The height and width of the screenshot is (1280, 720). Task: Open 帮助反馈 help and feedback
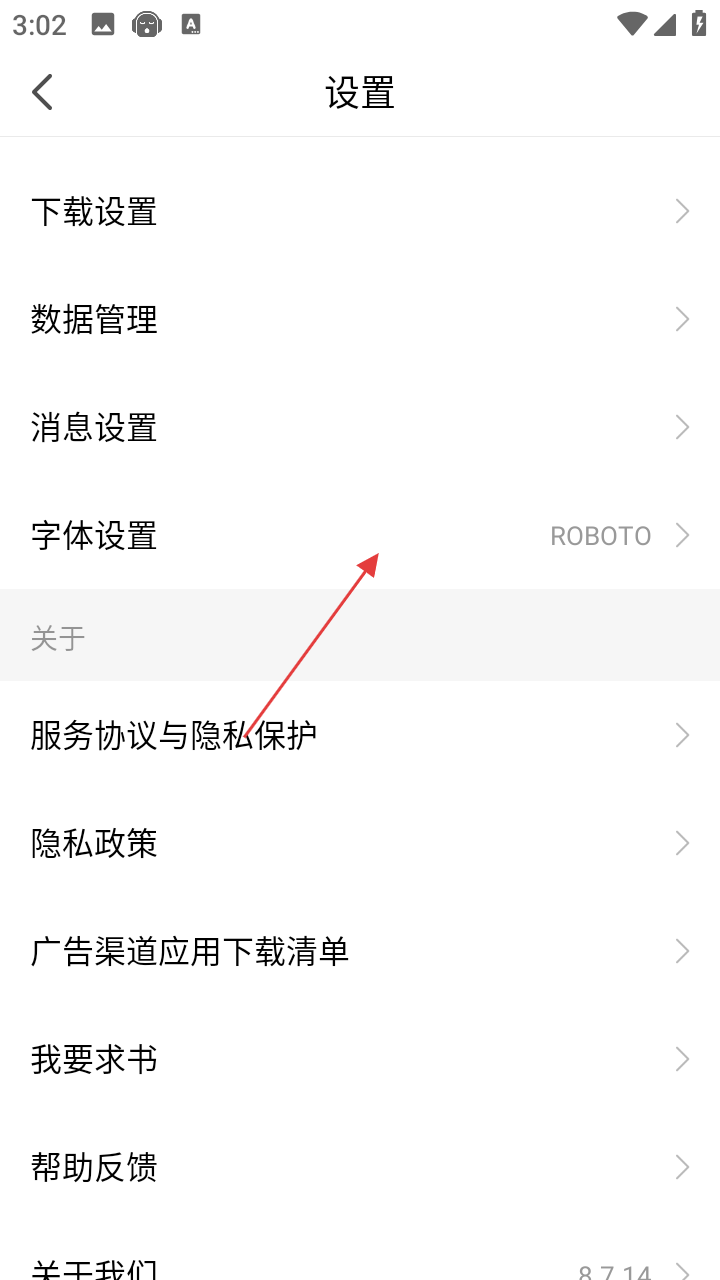pos(360,1168)
